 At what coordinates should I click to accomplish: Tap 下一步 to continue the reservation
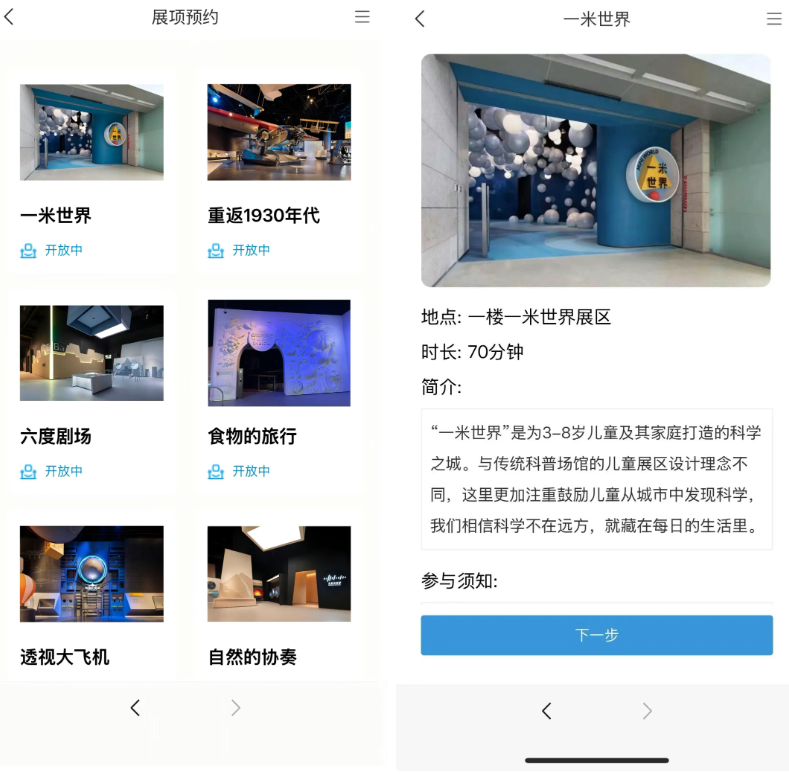[596, 635]
